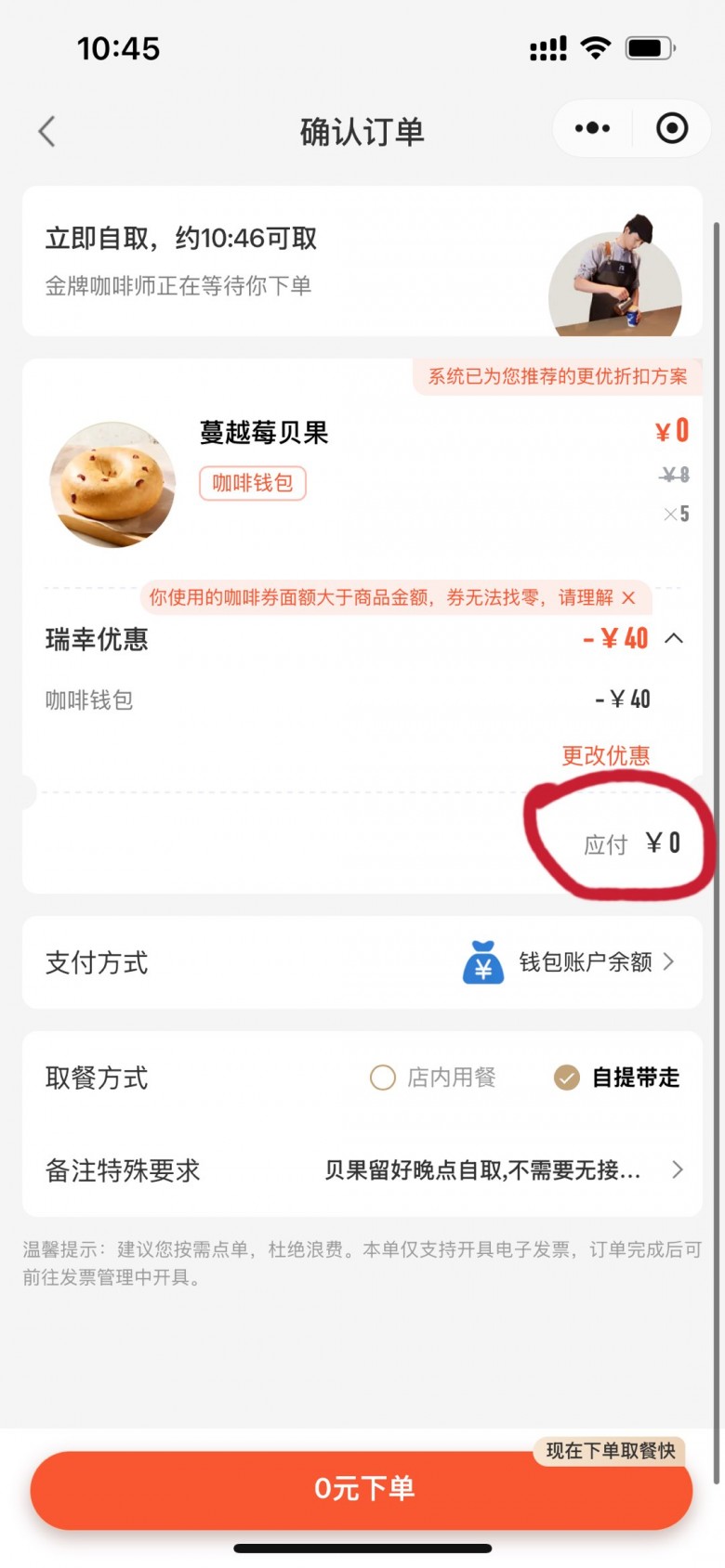
Task: Dismiss the coffee coupon no-change notice
Action: point(628,597)
